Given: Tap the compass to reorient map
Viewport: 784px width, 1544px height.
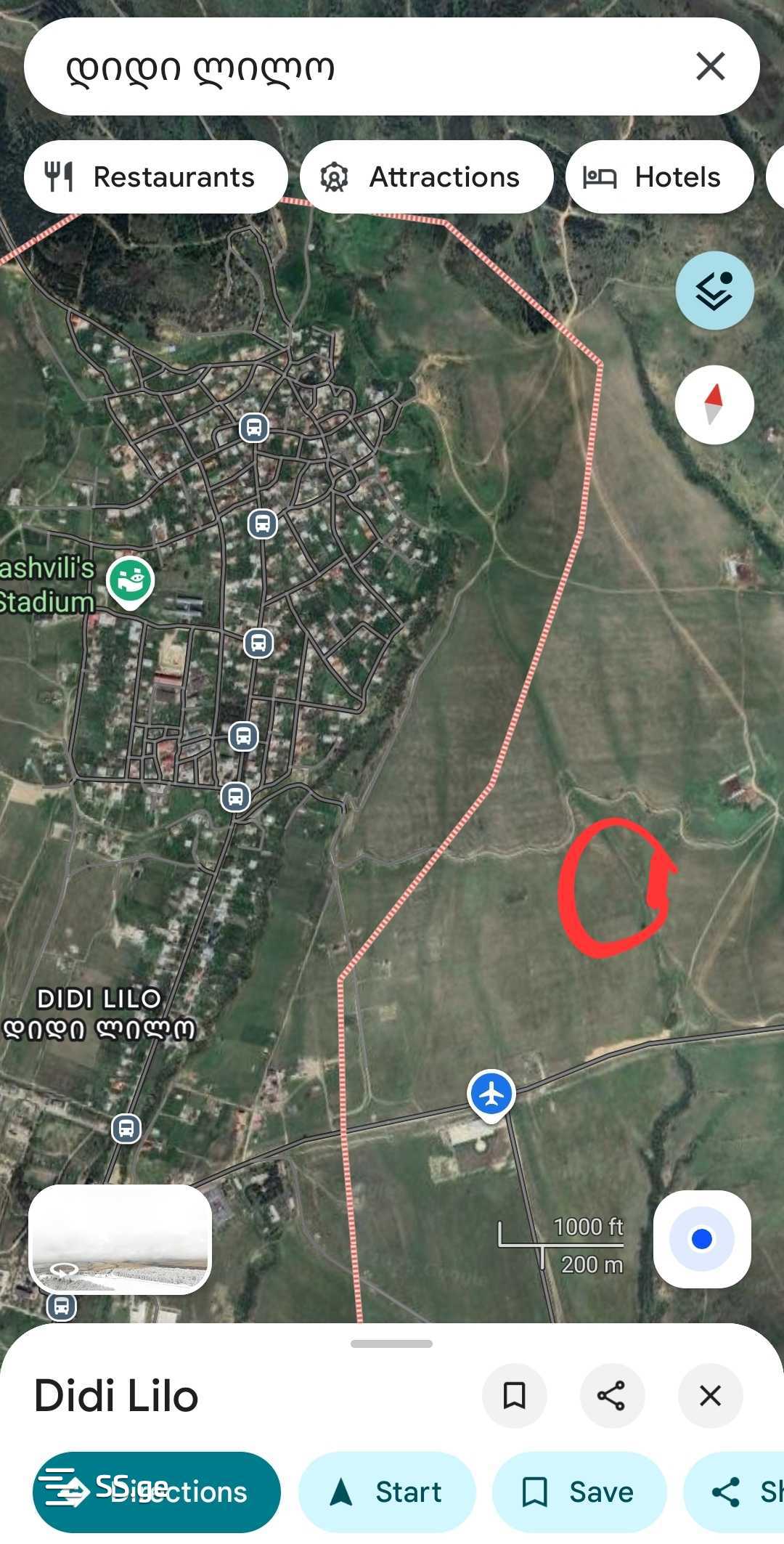Looking at the screenshot, I should (x=714, y=405).
